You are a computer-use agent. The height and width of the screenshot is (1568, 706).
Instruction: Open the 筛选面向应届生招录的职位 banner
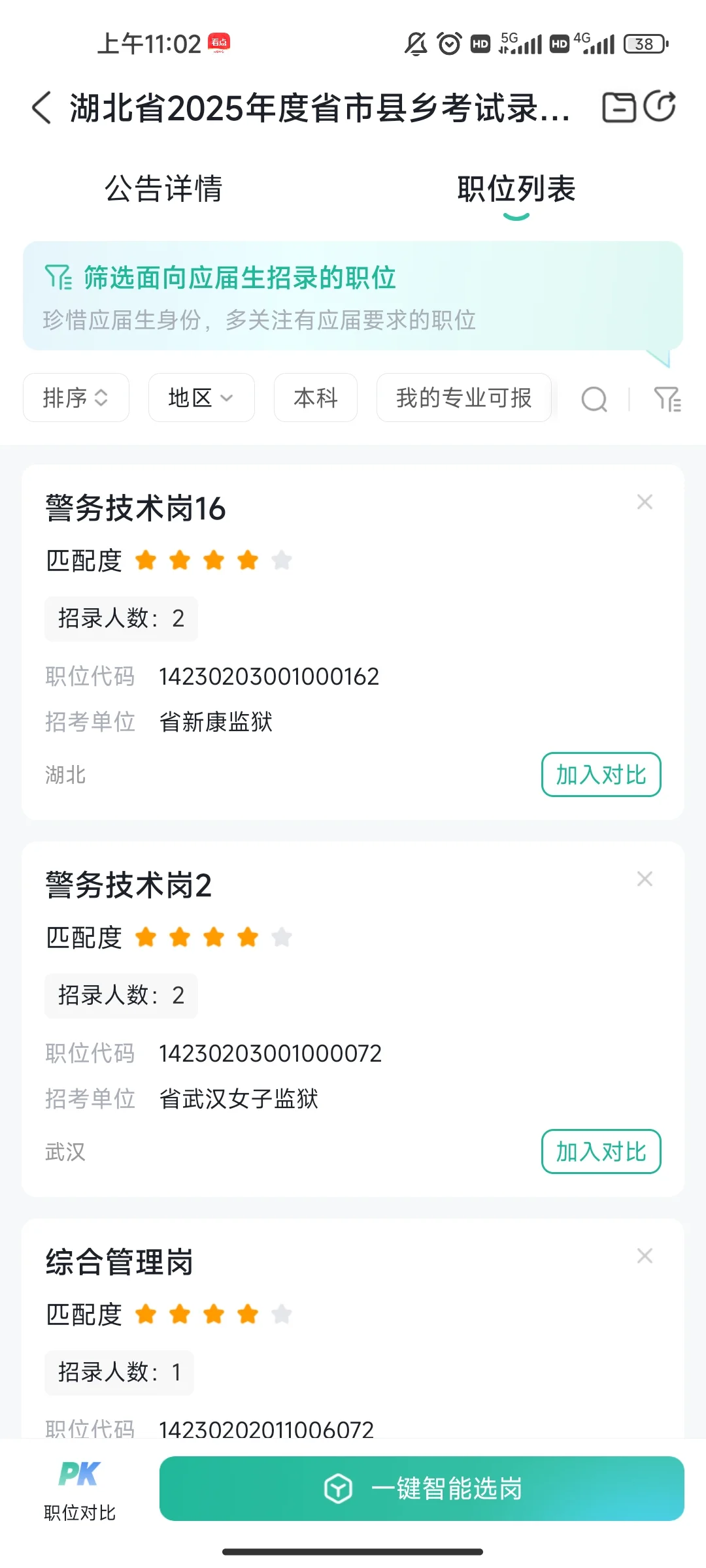(x=353, y=296)
